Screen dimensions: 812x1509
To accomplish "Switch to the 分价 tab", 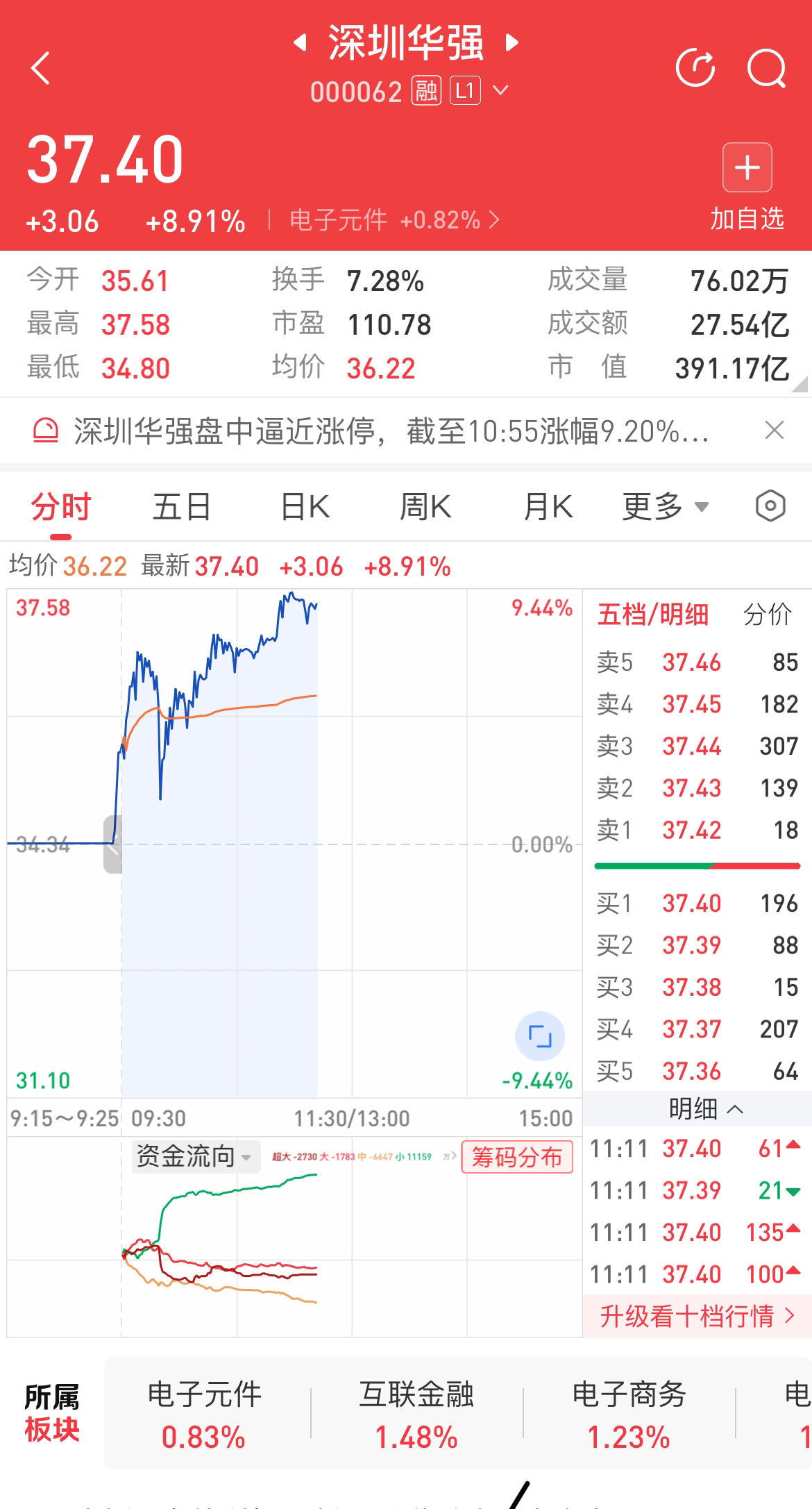I will [x=768, y=614].
